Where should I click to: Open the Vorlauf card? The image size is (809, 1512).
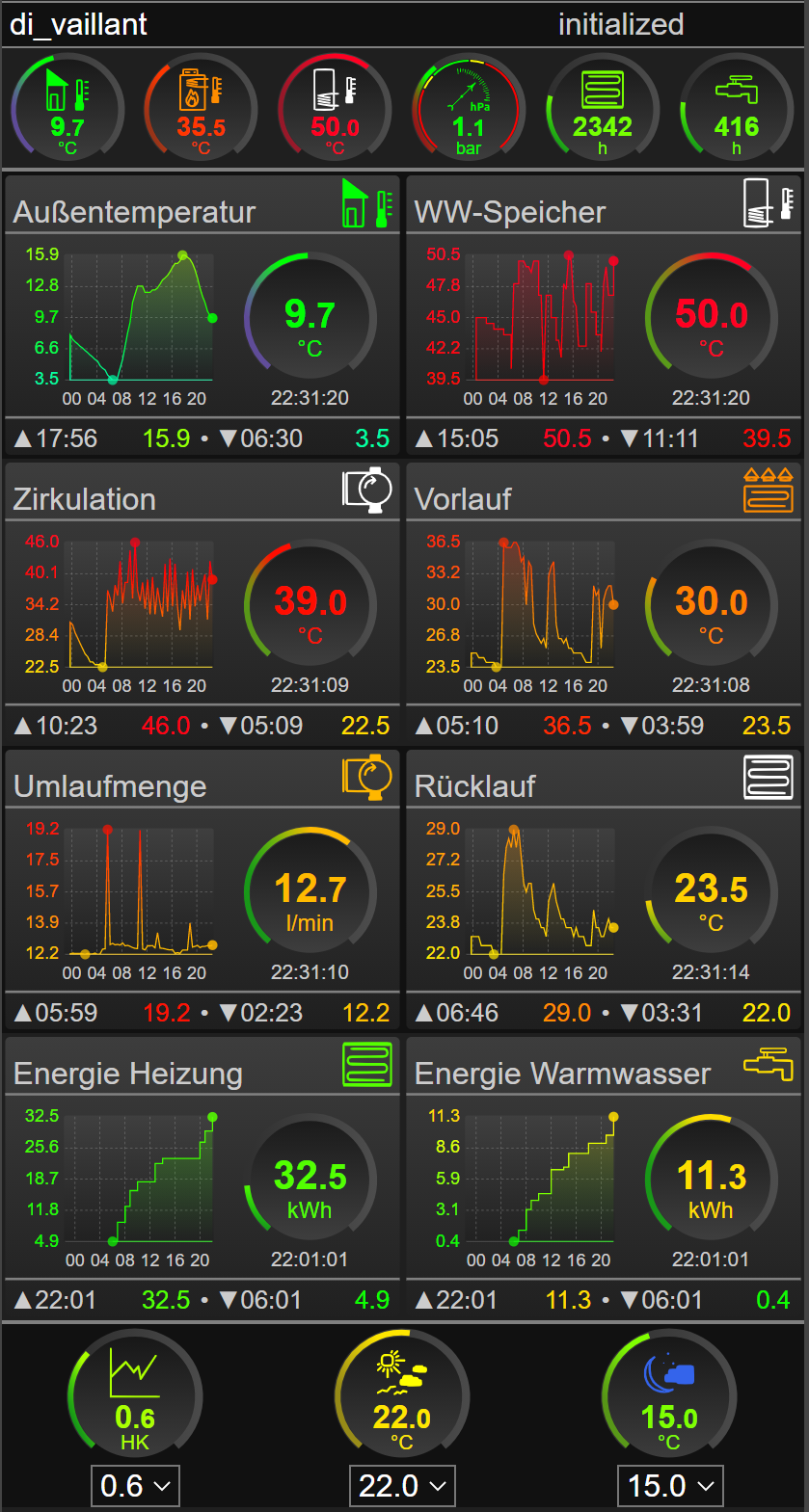click(x=604, y=602)
